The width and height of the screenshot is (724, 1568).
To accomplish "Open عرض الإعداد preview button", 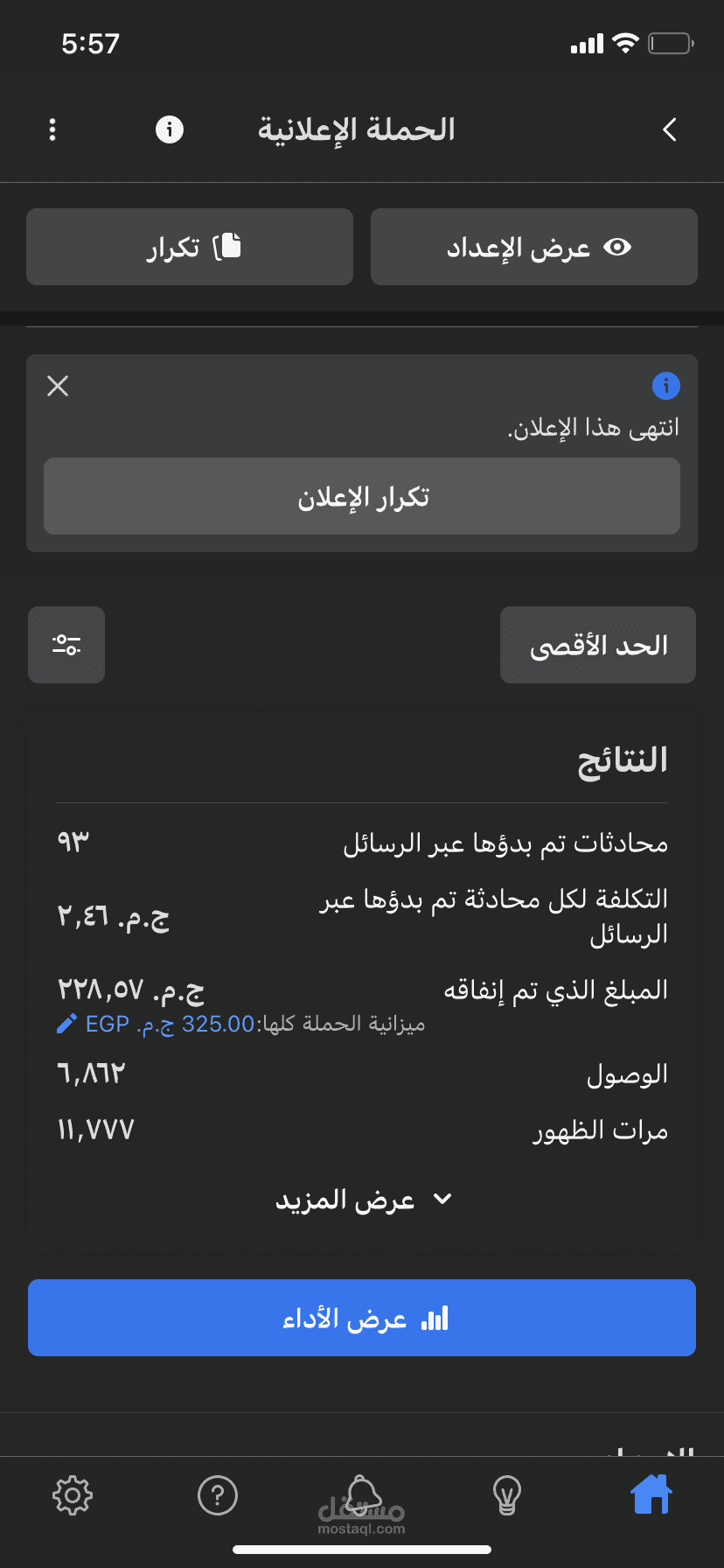I will pos(534,247).
